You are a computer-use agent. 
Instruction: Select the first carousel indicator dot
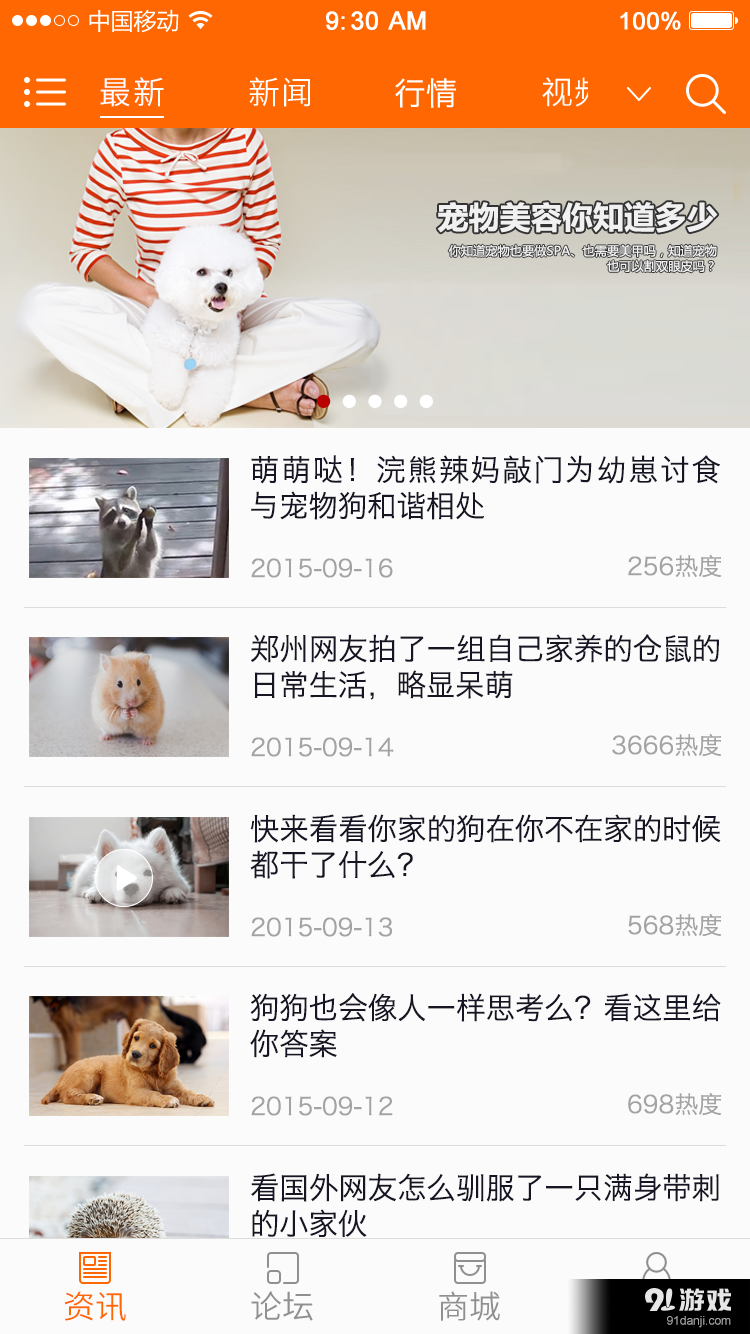(324, 400)
